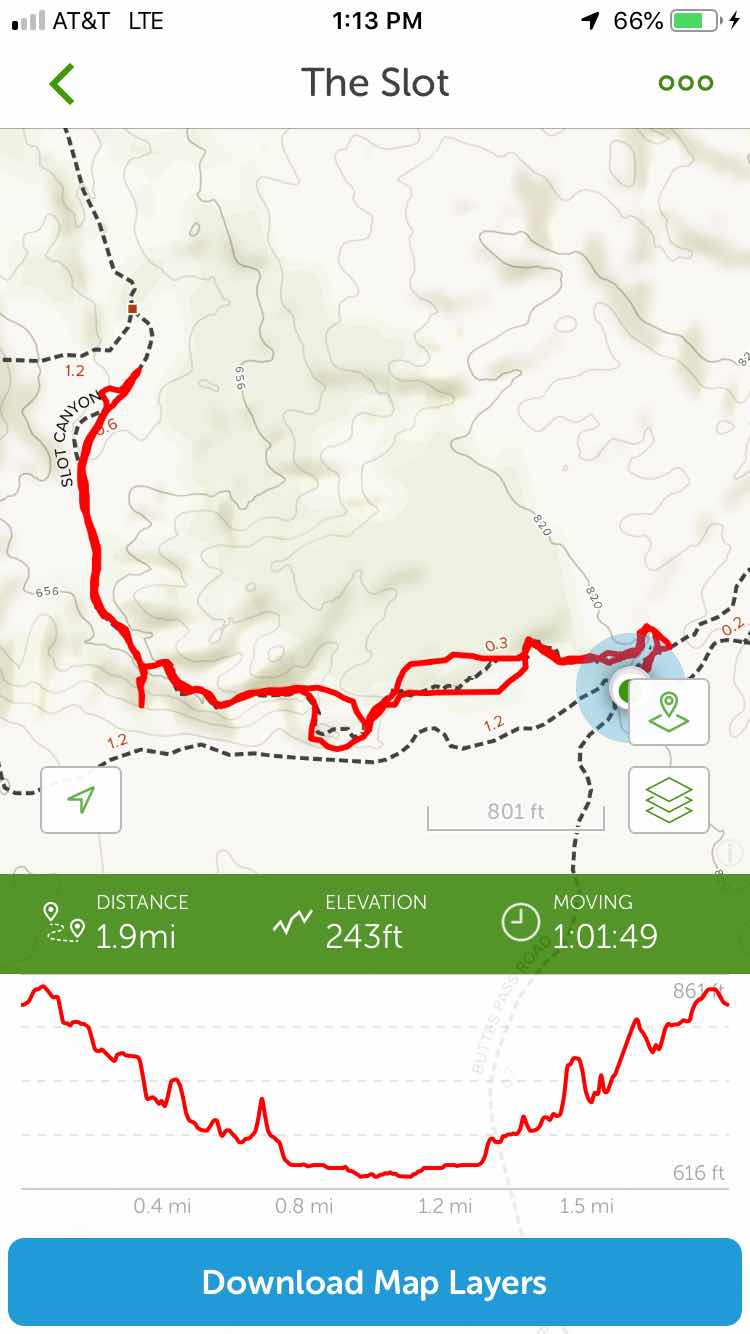Tap the 3D map pin button
Viewport: 750px width, 1334px height.
[669, 712]
